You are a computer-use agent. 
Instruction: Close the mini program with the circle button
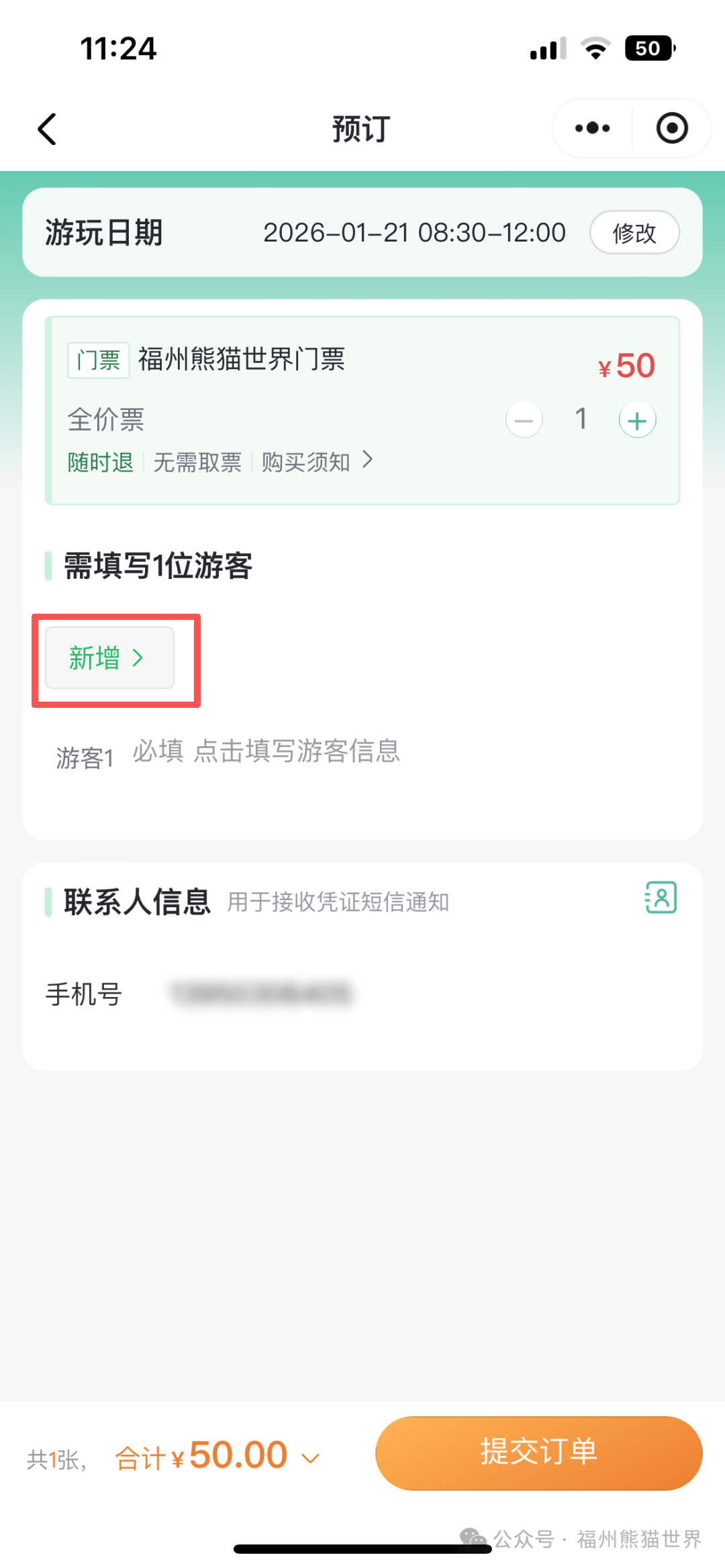[672, 128]
